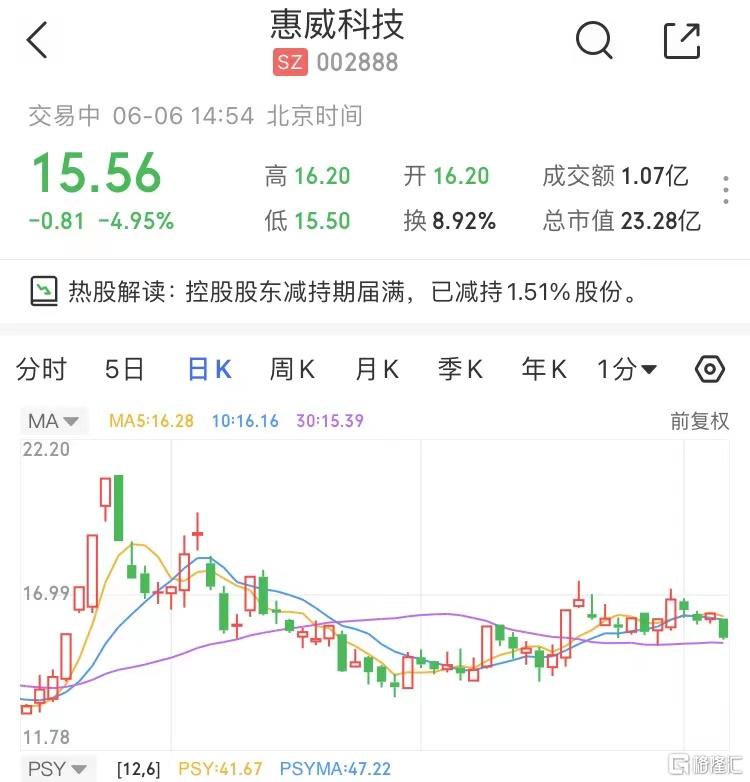Switch to the 周K chart tab
The width and height of the screenshot is (750, 782).
click(292, 370)
